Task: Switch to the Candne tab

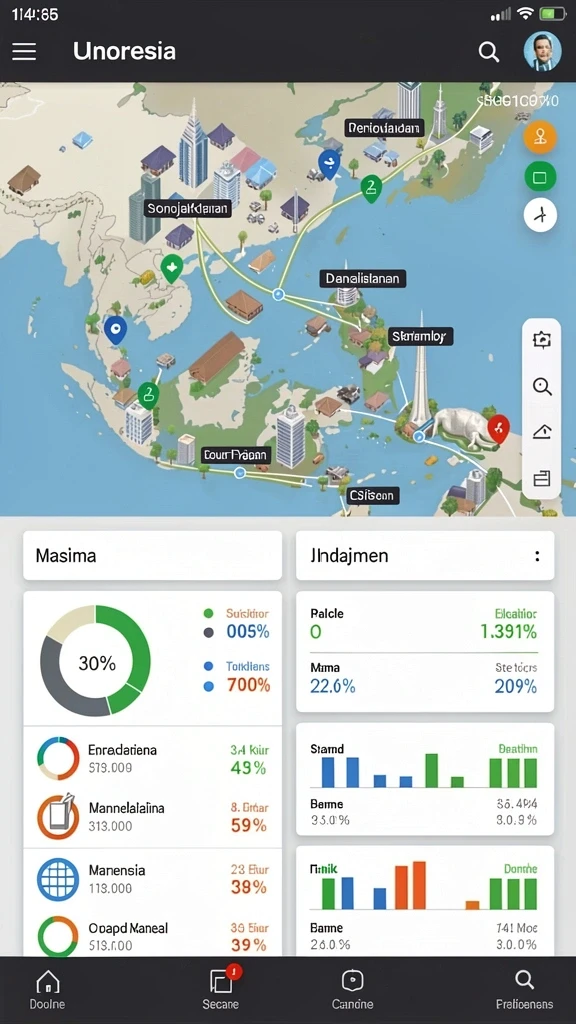Action: 353,990
